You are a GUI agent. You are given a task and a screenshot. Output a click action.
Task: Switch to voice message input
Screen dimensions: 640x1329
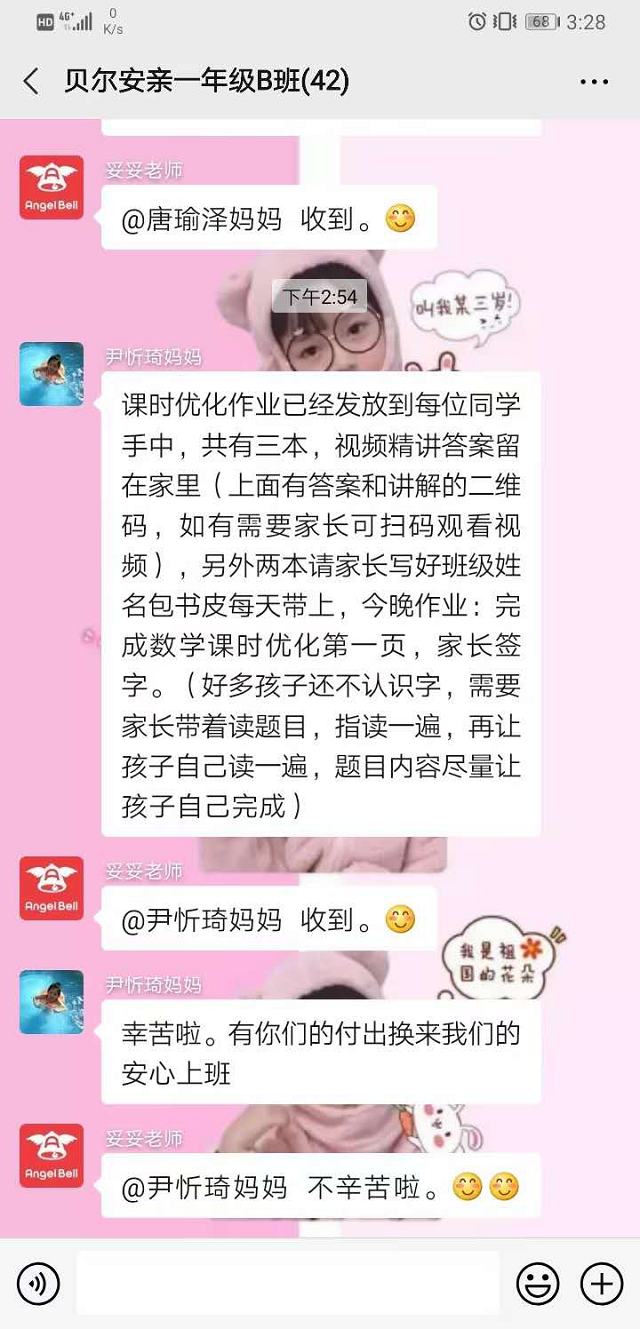point(38,1283)
